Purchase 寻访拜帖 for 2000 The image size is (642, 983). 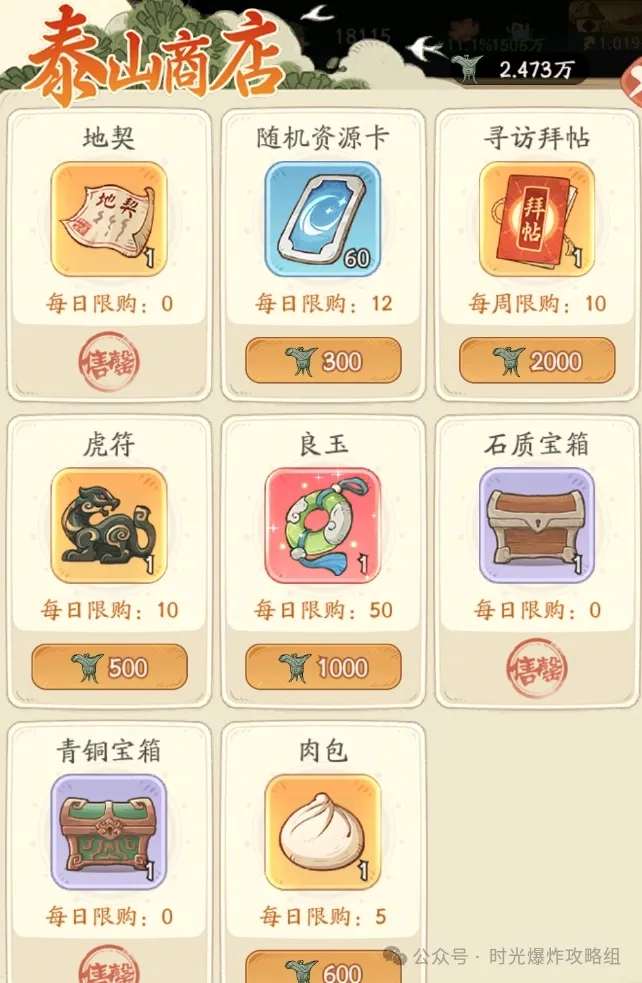click(537, 360)
